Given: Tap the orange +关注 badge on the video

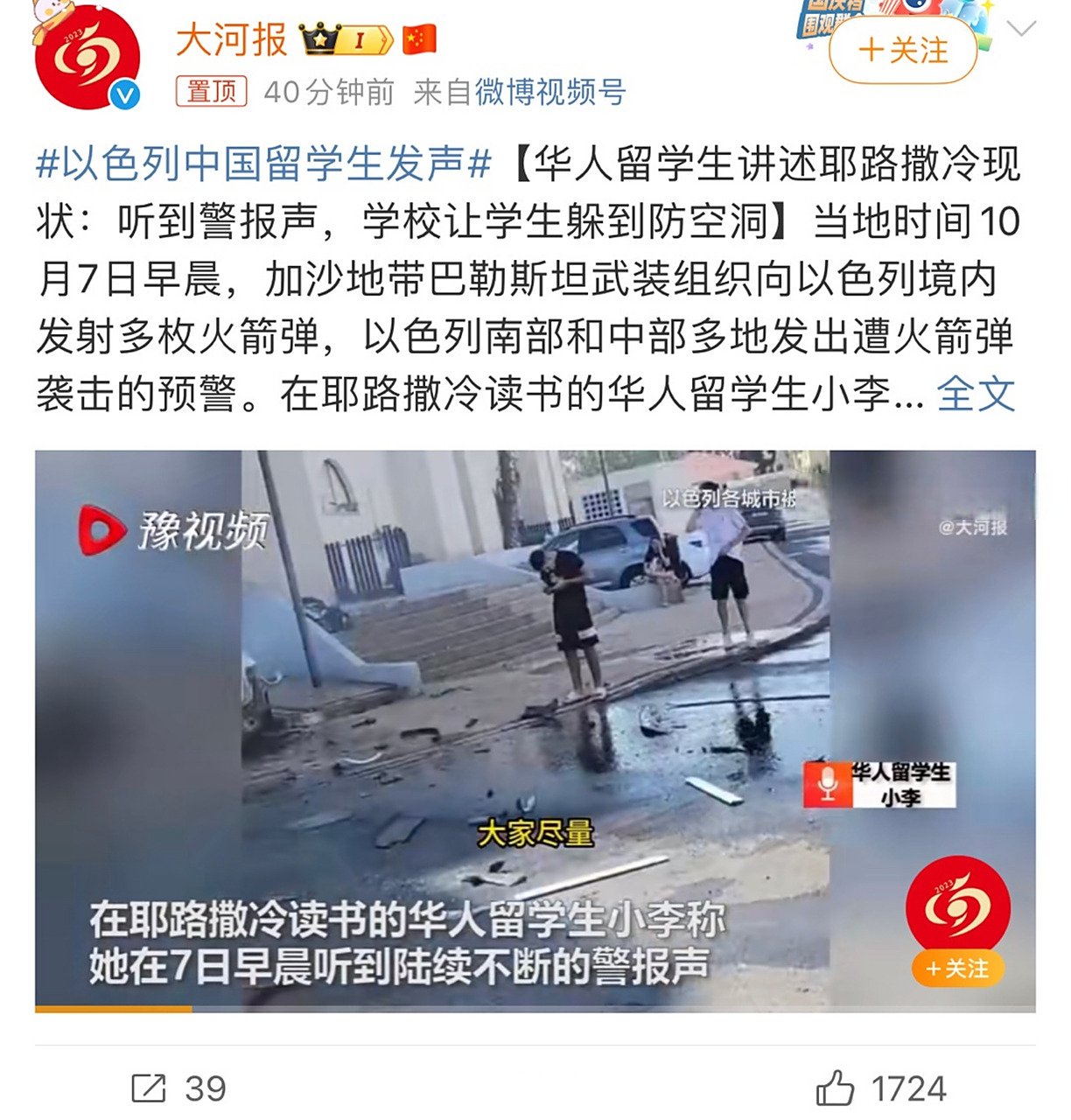Looking at the screenshot, I should [x=957, y=969].
